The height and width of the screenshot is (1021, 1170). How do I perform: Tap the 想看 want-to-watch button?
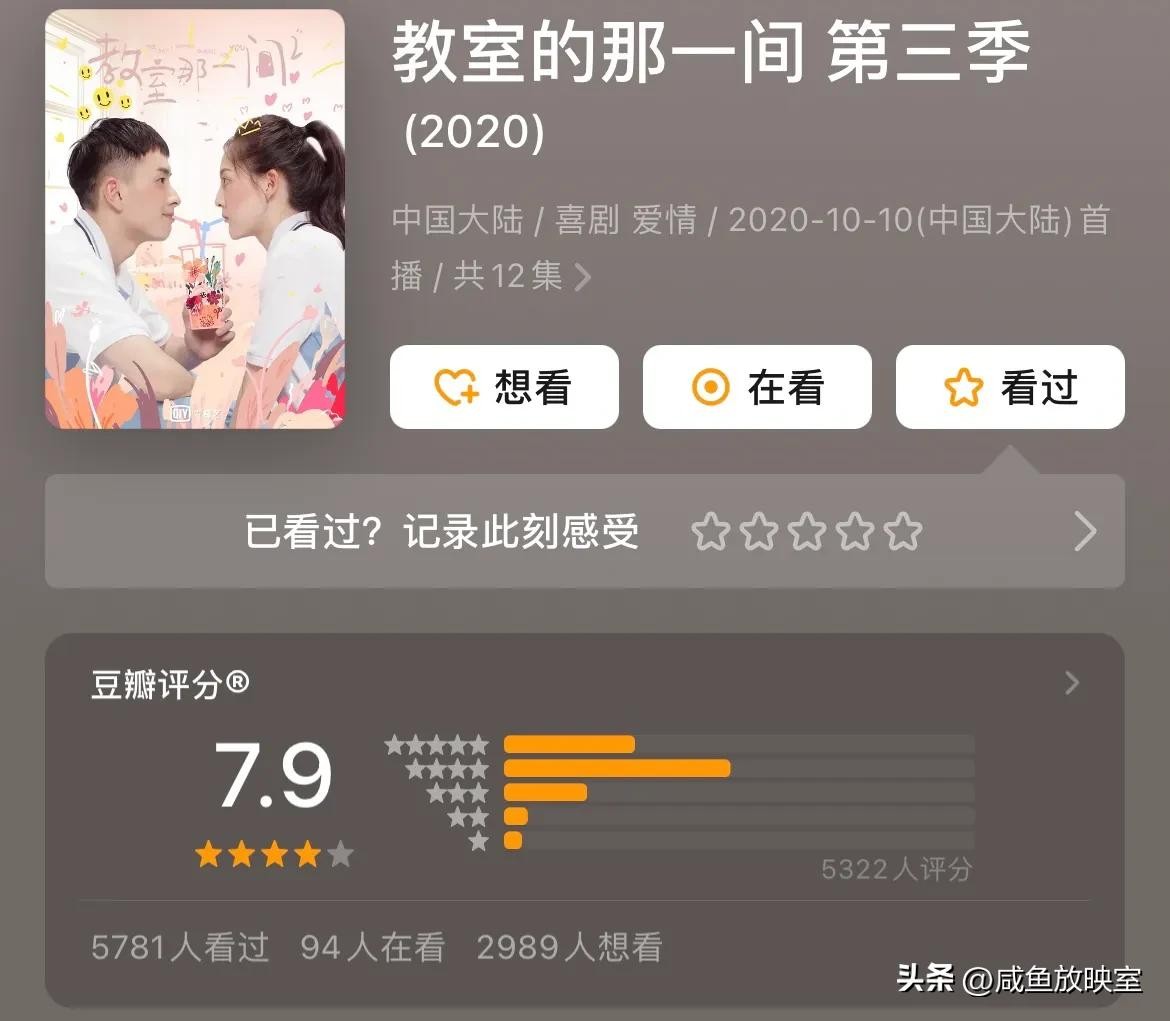click(504, 387)
